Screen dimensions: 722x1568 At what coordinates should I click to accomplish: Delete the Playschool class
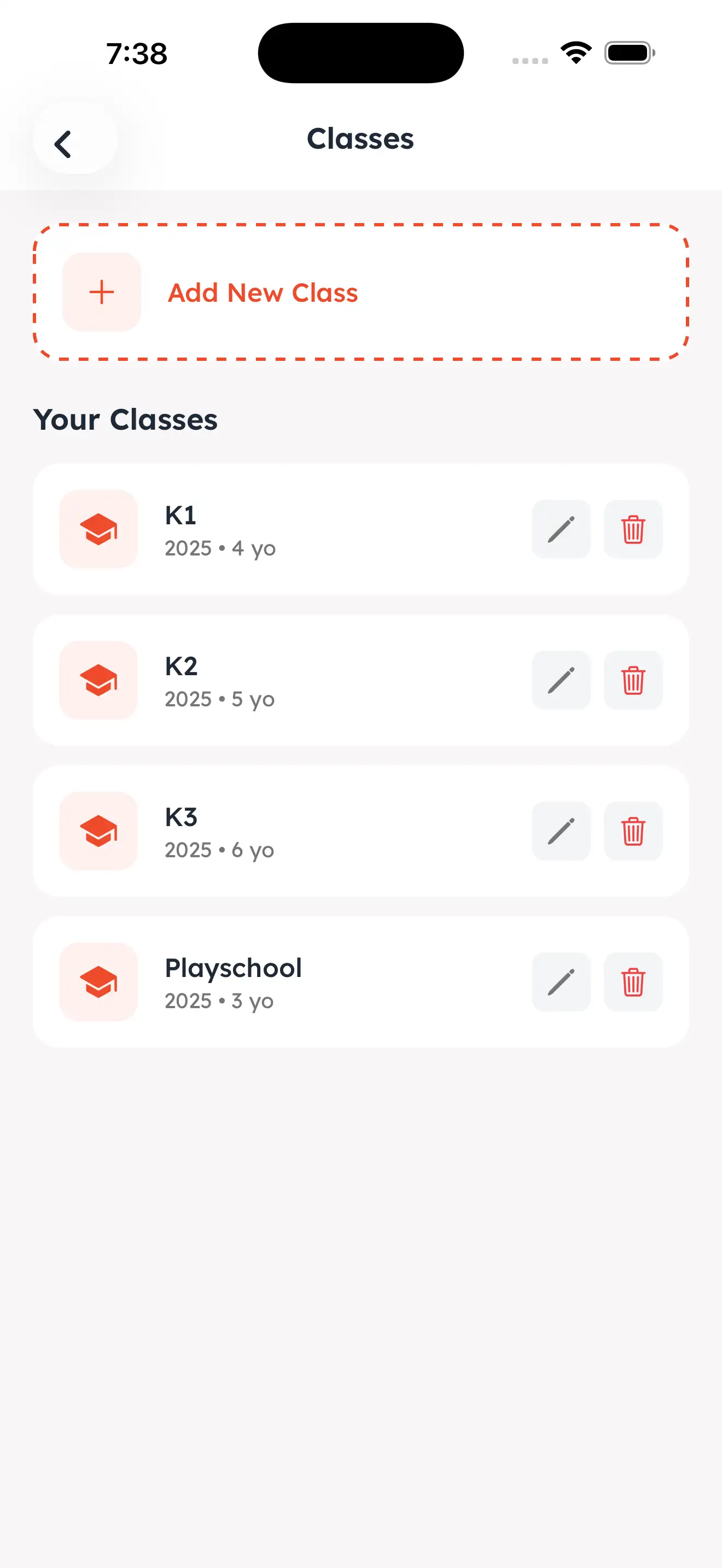pyautogui.click(x=632, y=982)
